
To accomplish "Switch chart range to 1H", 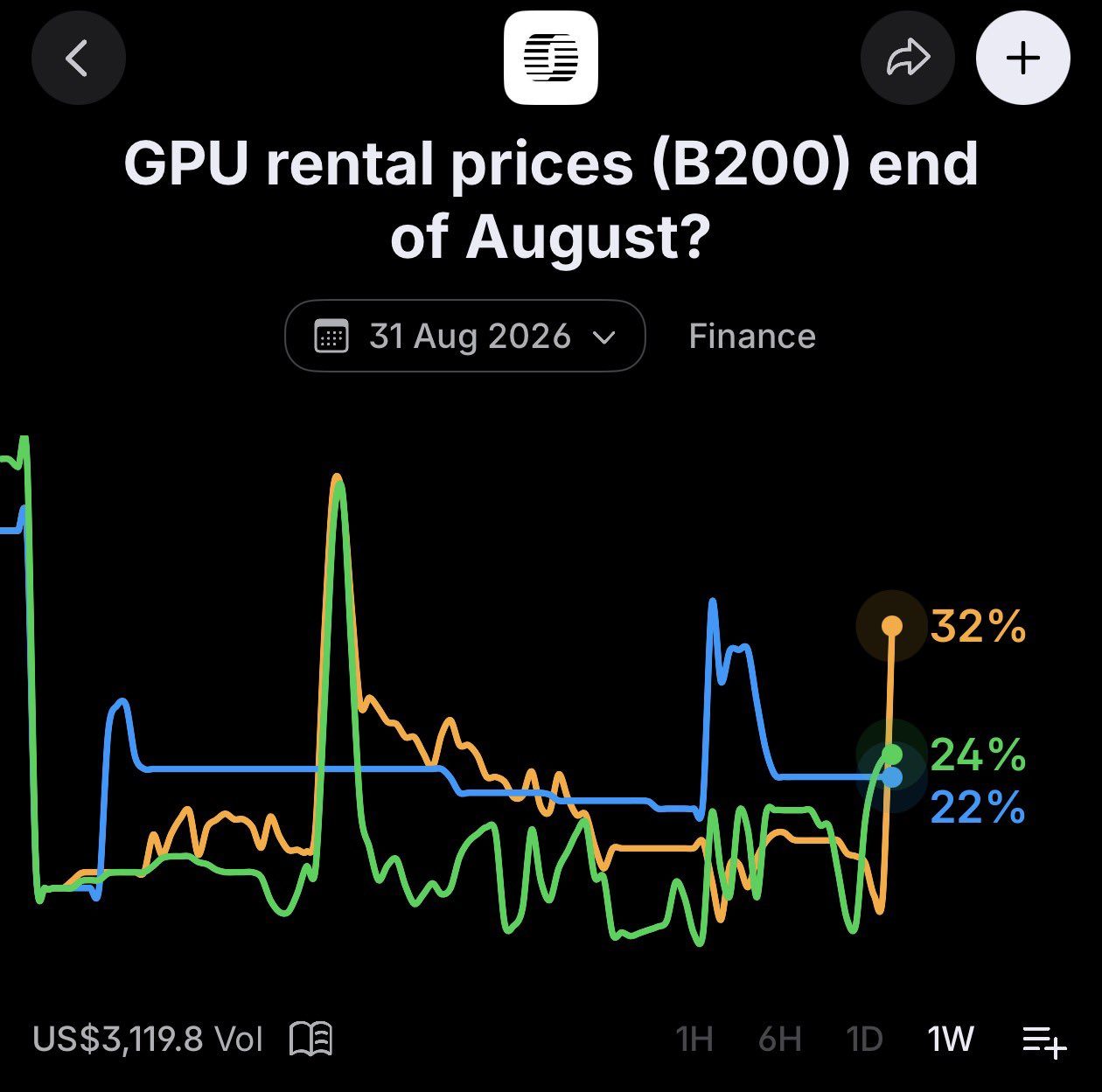I will 694,1039.
